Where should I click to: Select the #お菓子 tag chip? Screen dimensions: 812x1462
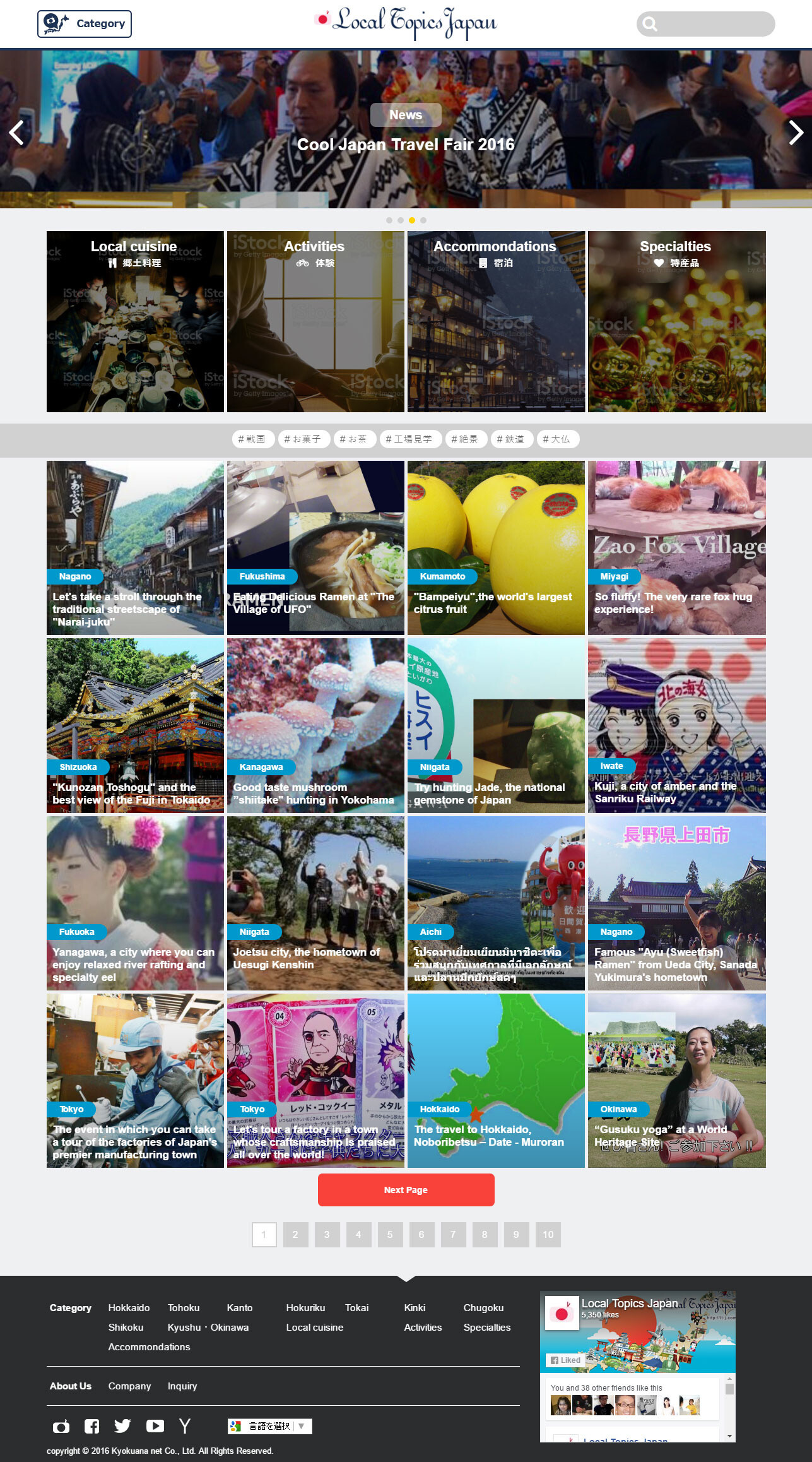click(x=303, y=439)
